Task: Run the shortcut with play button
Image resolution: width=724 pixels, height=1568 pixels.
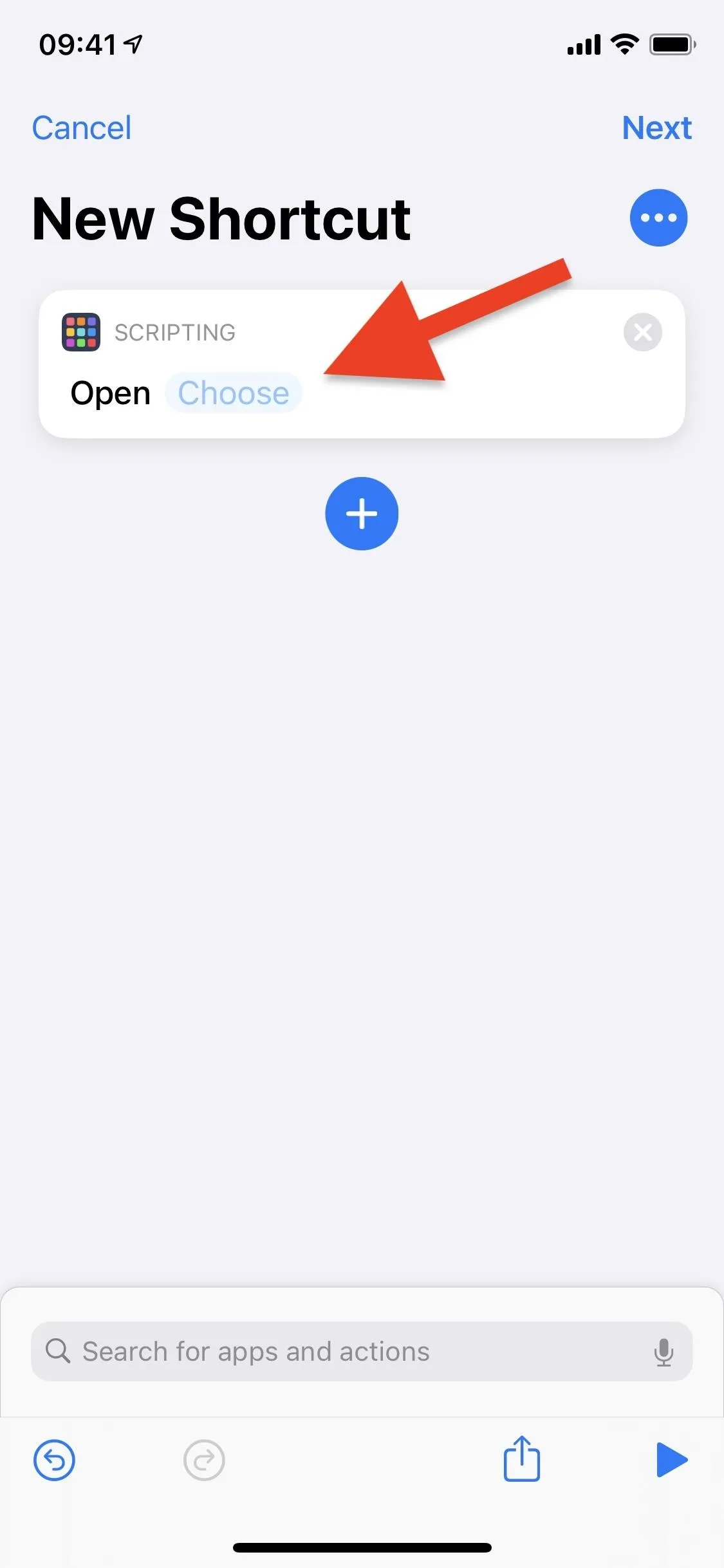Action: tap(672, 1460)
